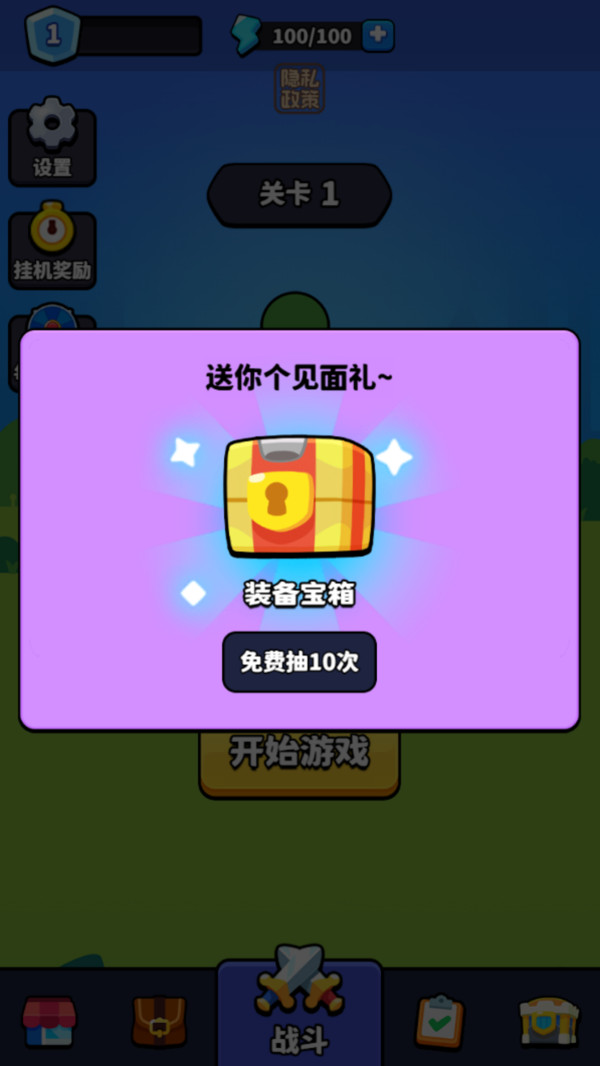
Task: Open the 装备宝箱 treasure chest
Action: pyautogui.click(x=299, y=497)
